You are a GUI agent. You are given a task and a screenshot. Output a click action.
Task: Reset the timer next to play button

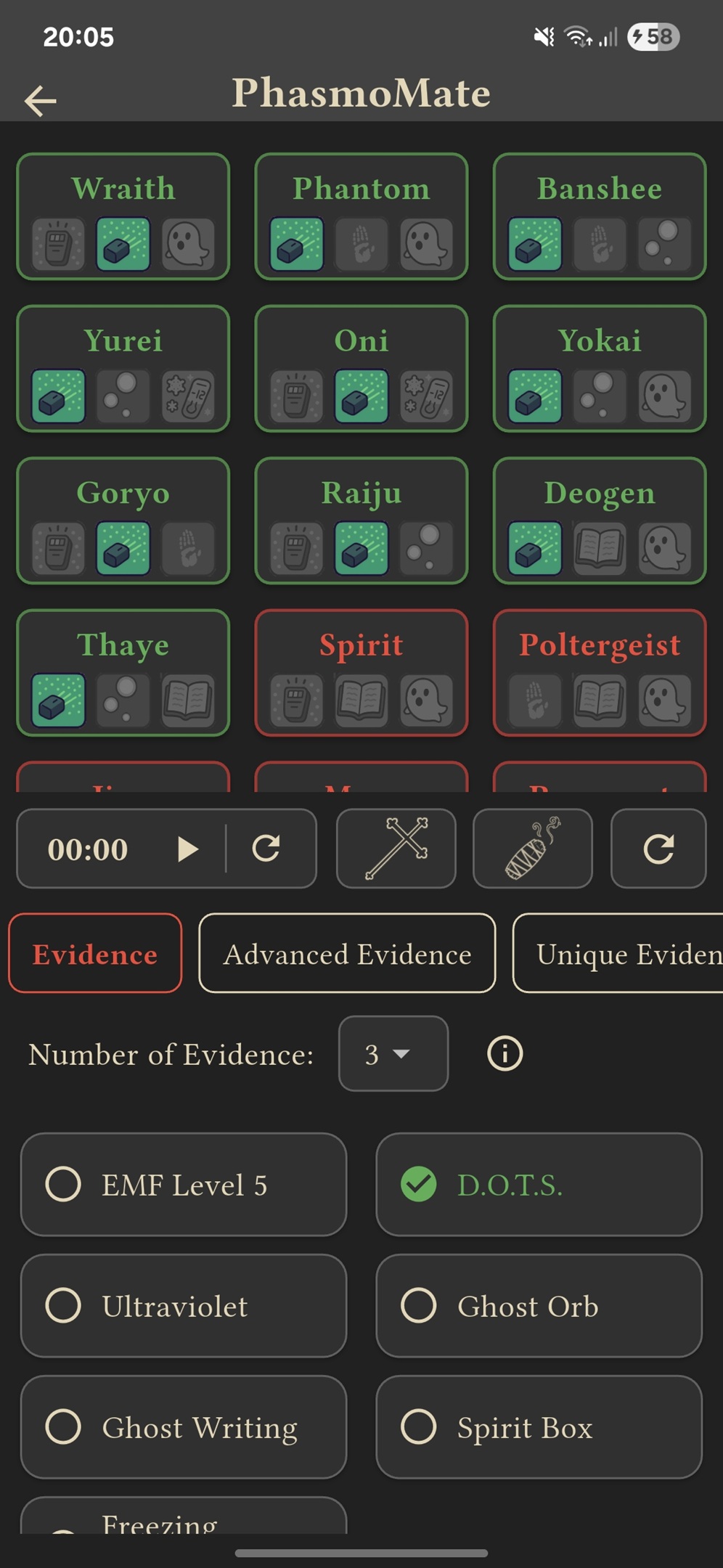click(x=266, y=848)
